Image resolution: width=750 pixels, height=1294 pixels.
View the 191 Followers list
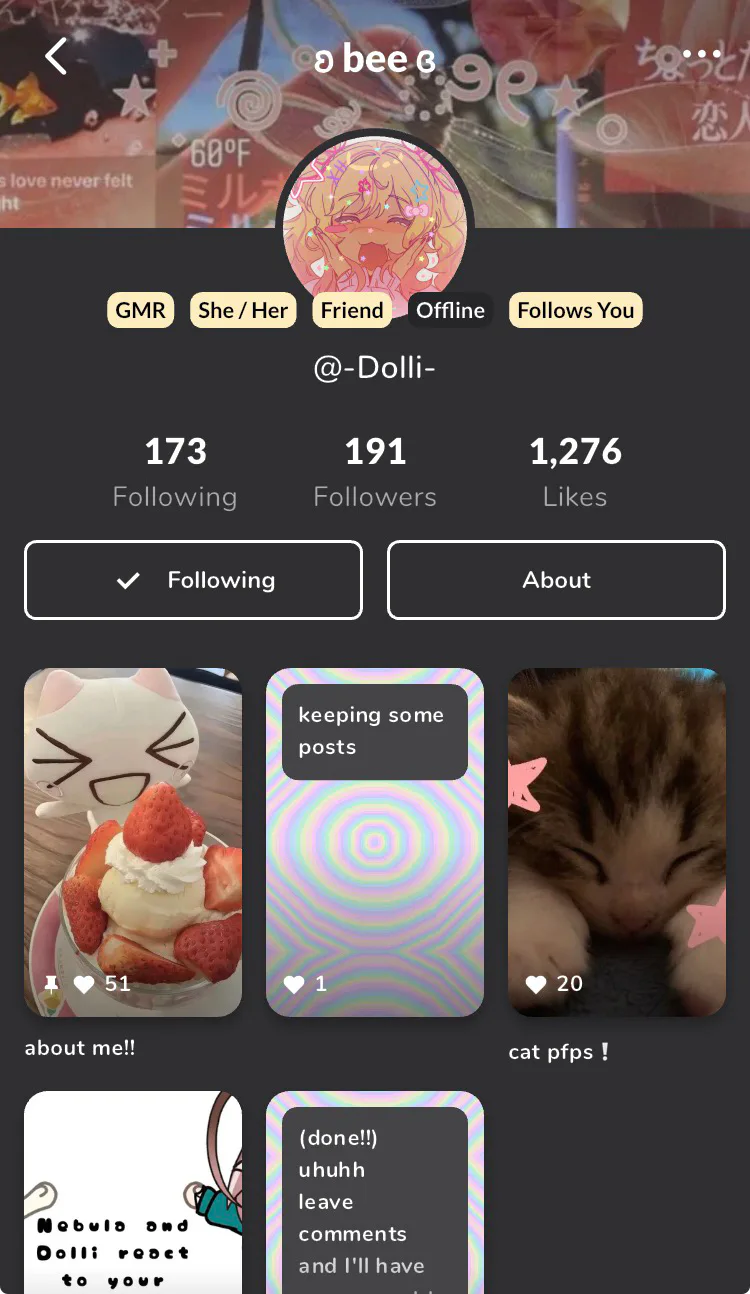(375, 472)
